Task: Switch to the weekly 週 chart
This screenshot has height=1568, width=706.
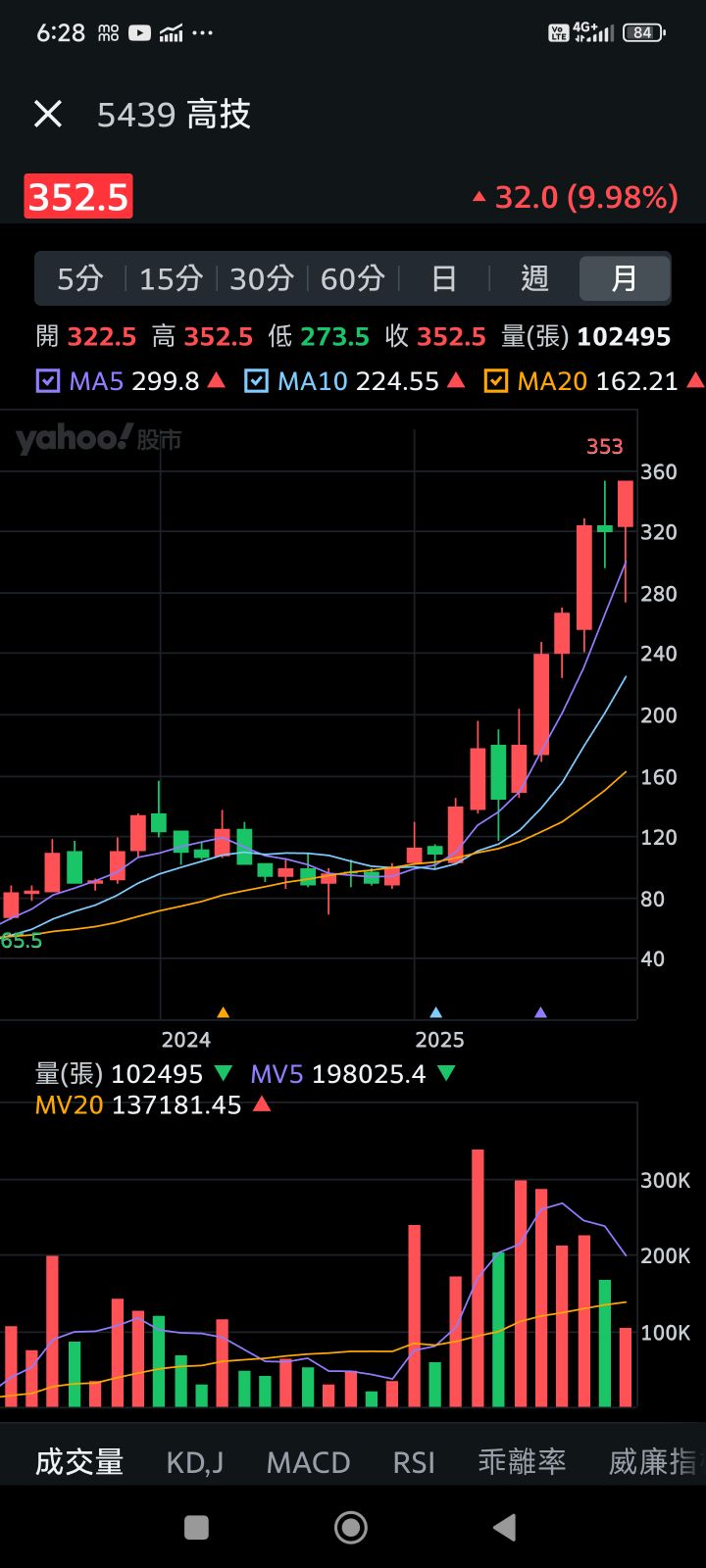Action: pyautogui.click(x=534, y=279)
